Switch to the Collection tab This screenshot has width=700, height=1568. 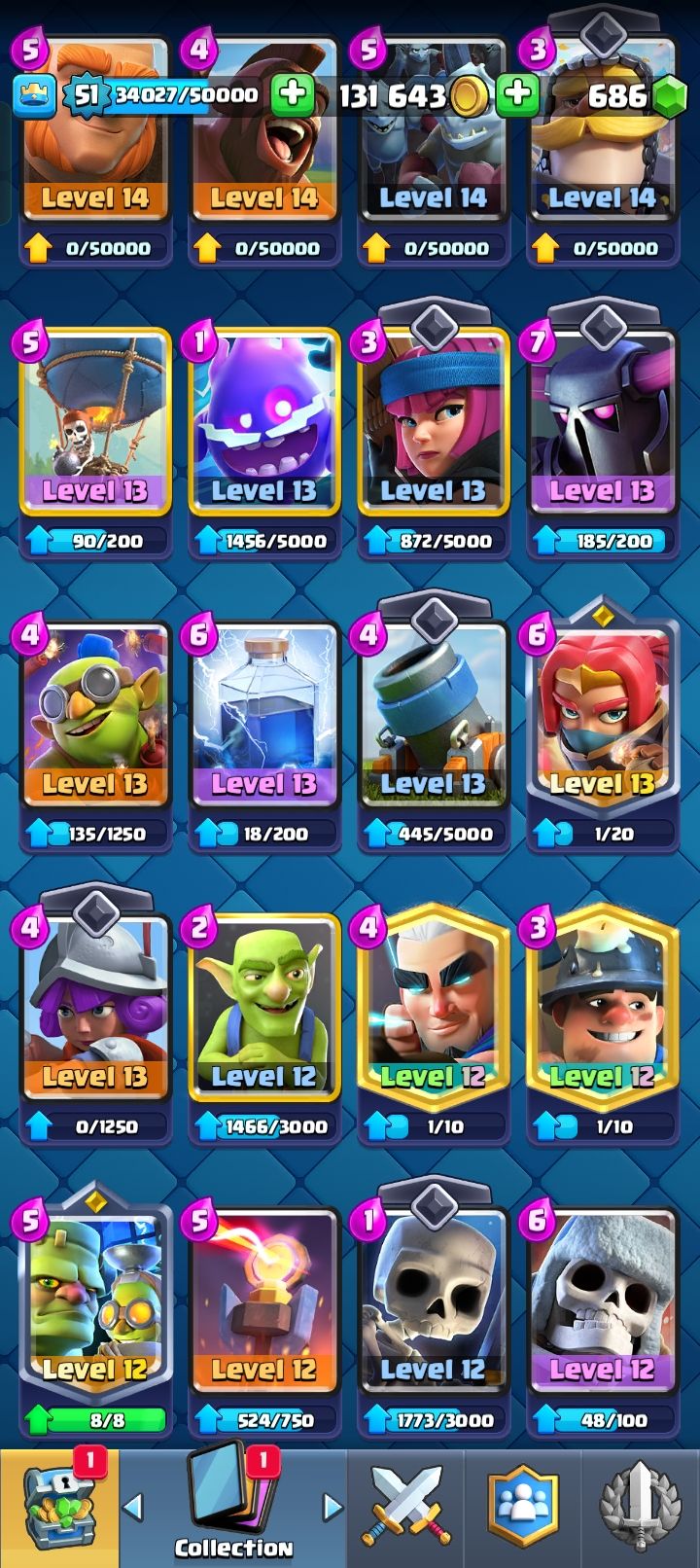point(233,1508)
